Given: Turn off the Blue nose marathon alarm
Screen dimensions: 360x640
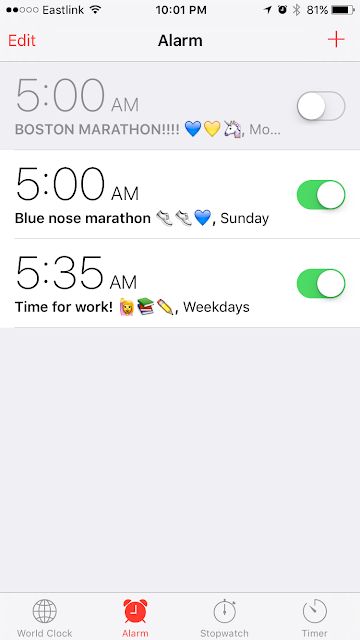Looking at the screenshot, I should [321, 195].
